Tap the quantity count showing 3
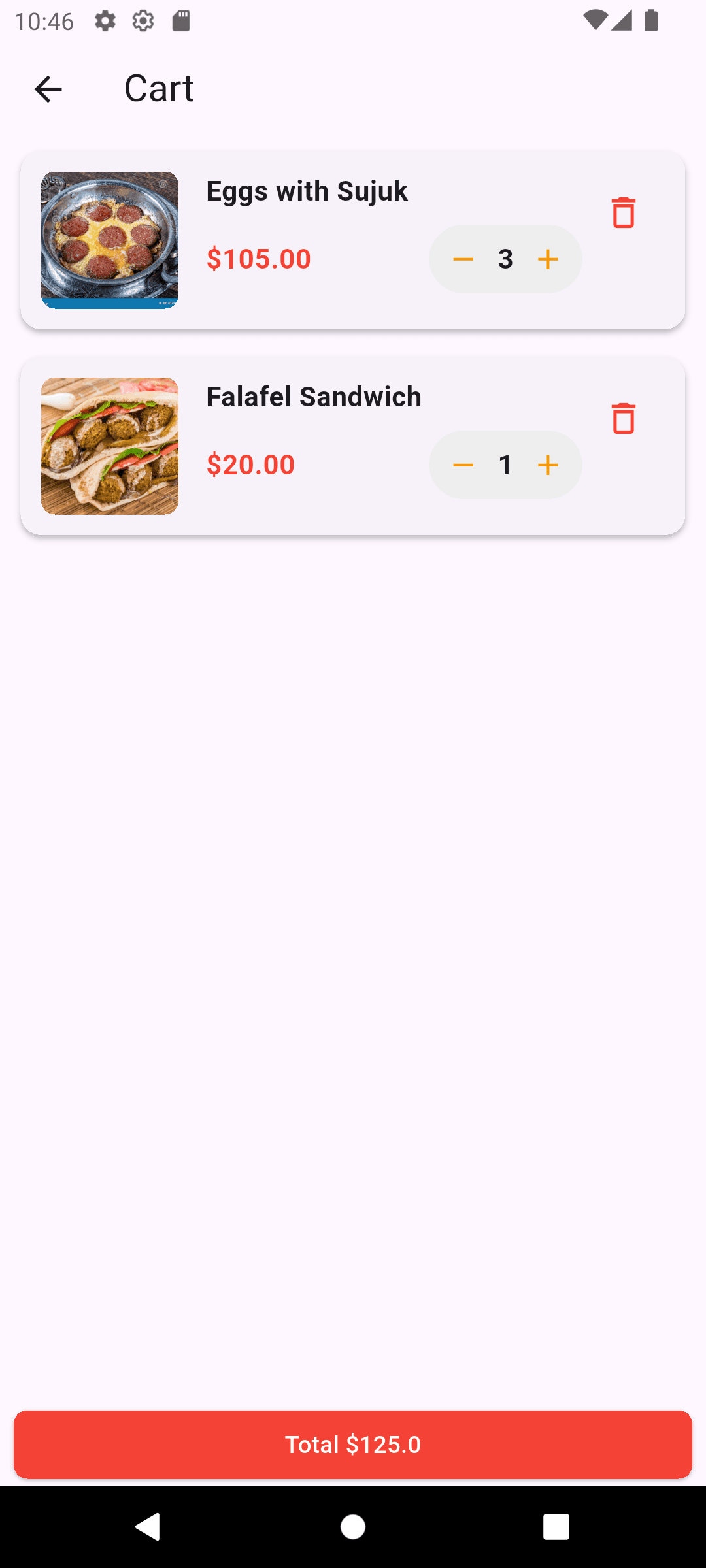This screenshot has width=706, height=1568. click(506, 259)
